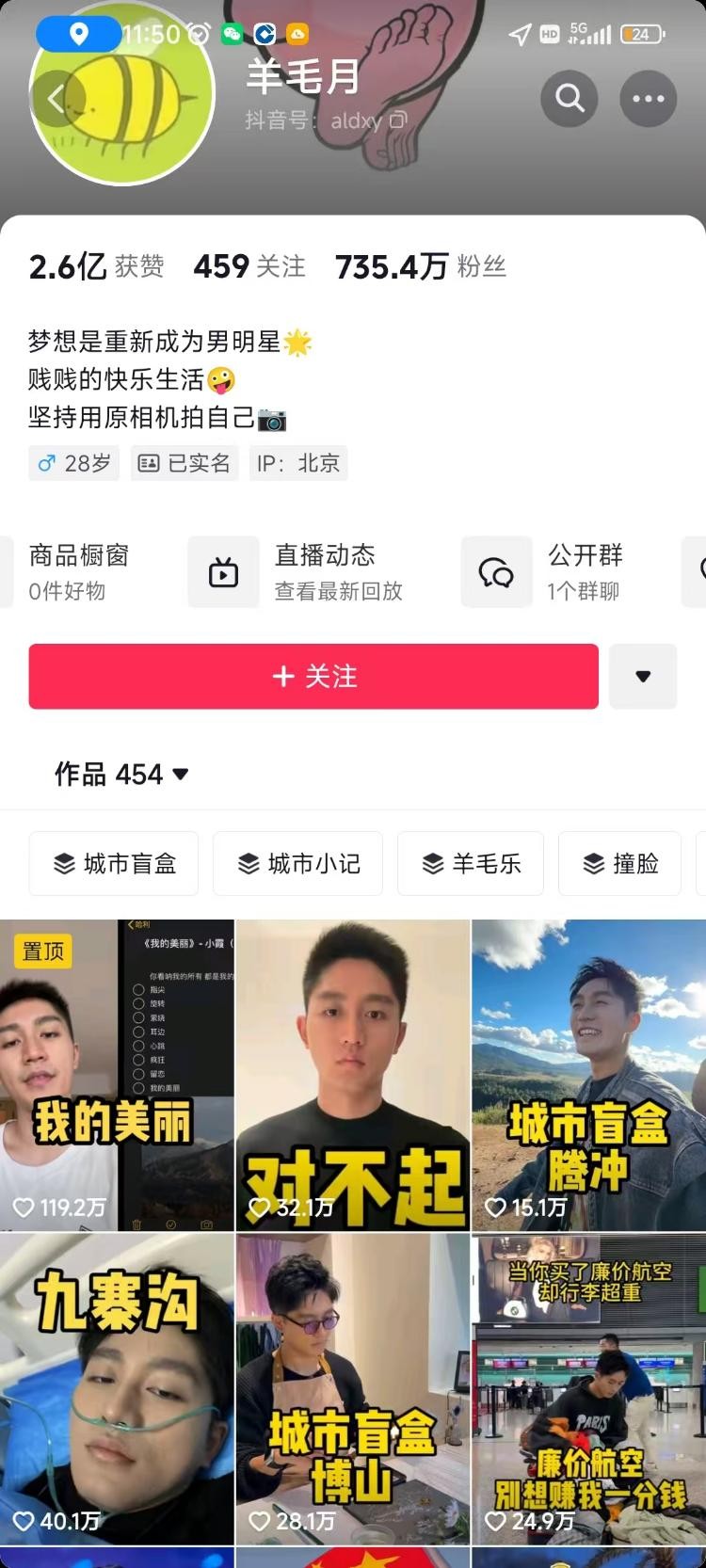Open the 城市盲盒 博山 video

[x=353, y=1389]
